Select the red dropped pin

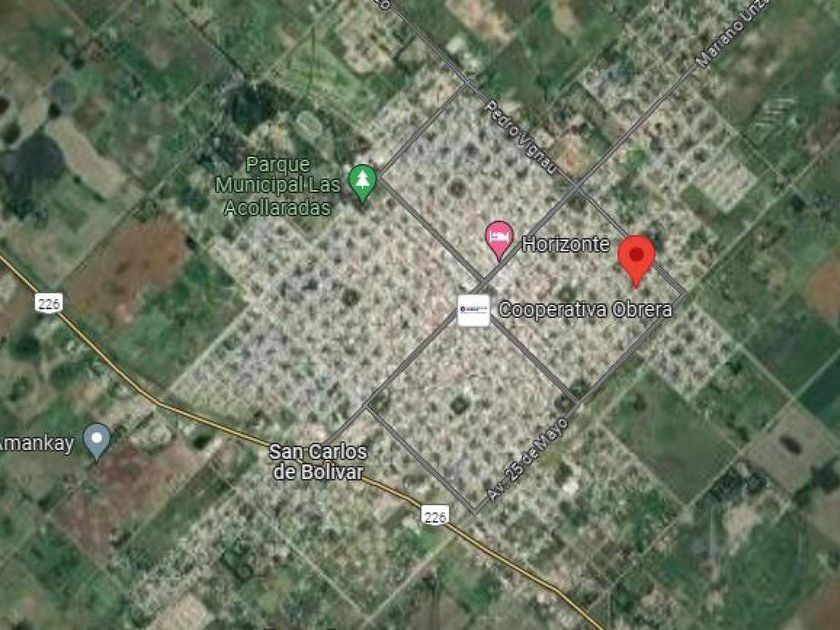(635, 258)
